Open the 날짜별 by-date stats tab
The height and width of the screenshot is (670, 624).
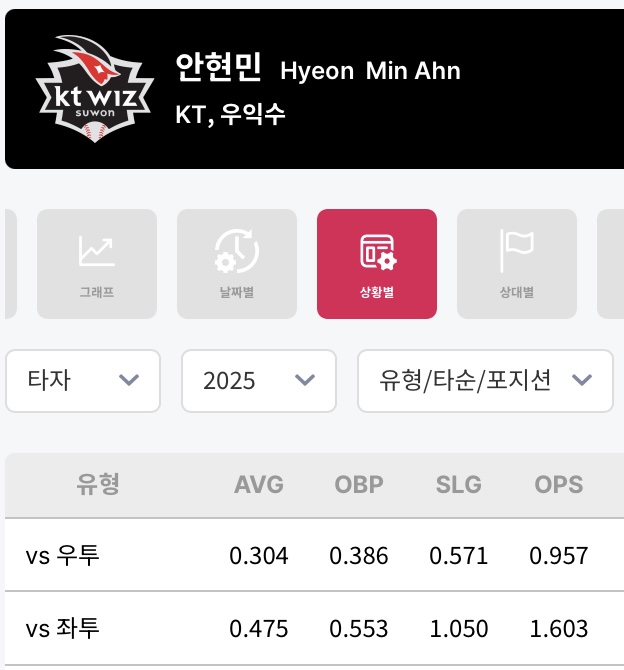[x=237, y=264]
